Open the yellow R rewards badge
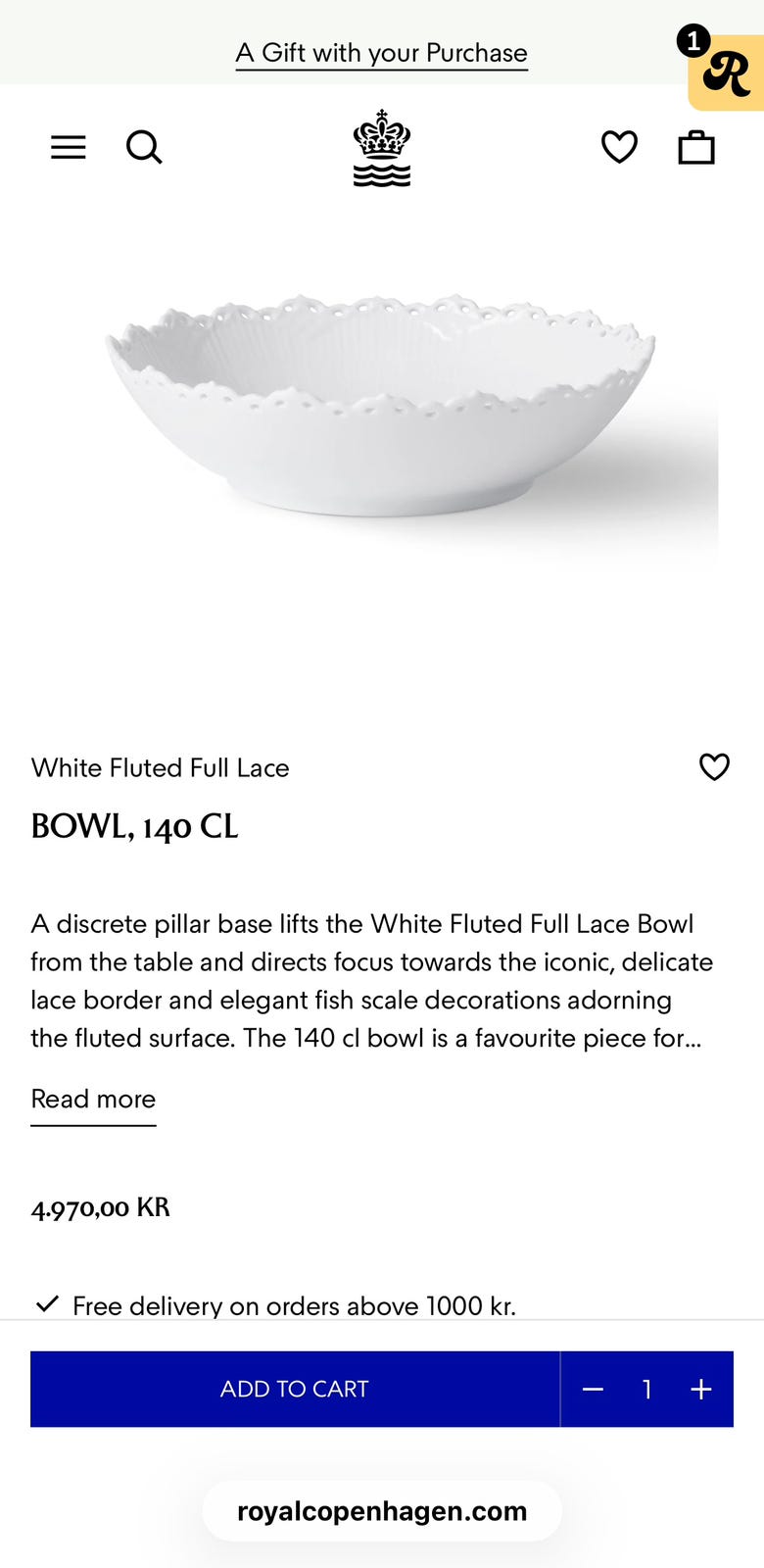Viewport: 764px width, 1568px height. (x=725, y=71)
